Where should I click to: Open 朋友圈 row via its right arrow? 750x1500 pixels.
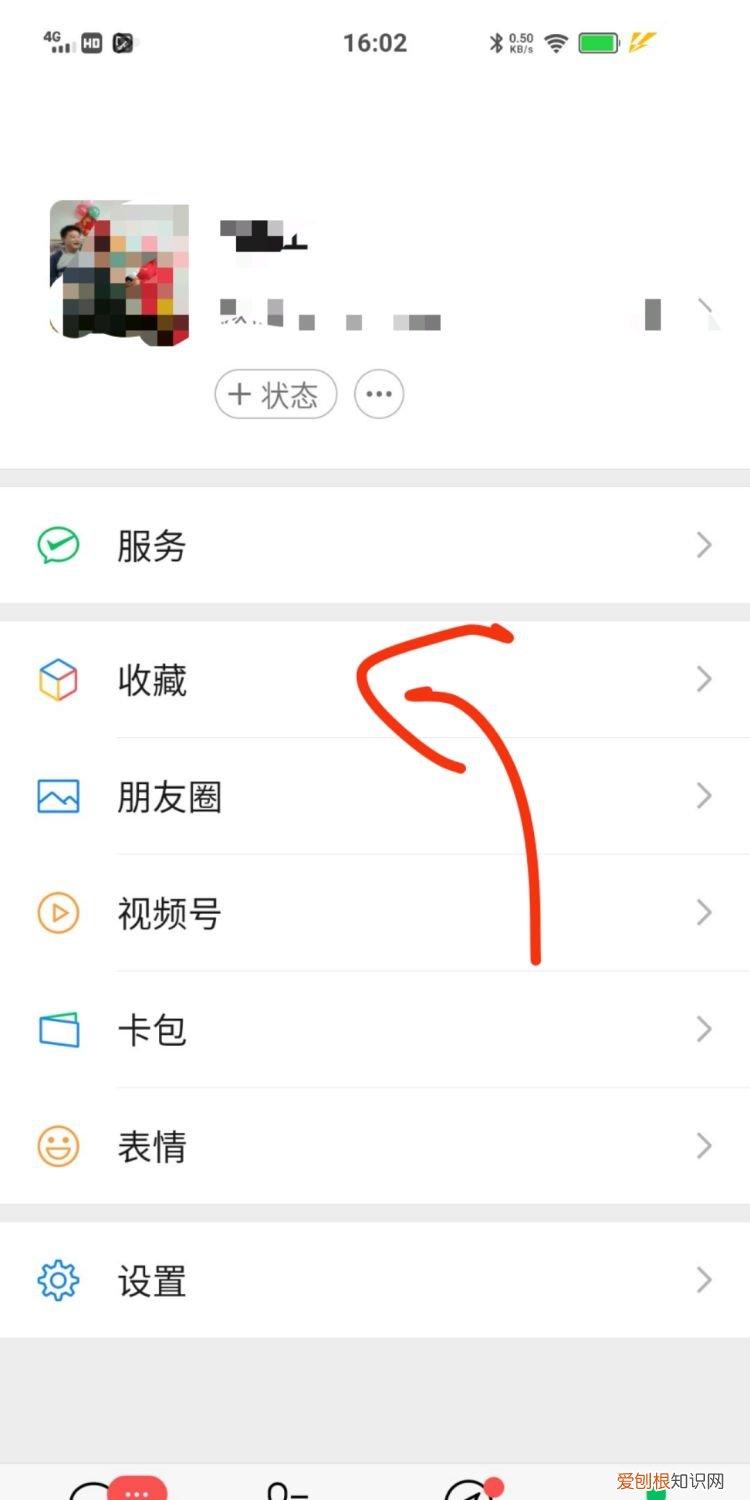click(x=703, y=796)
